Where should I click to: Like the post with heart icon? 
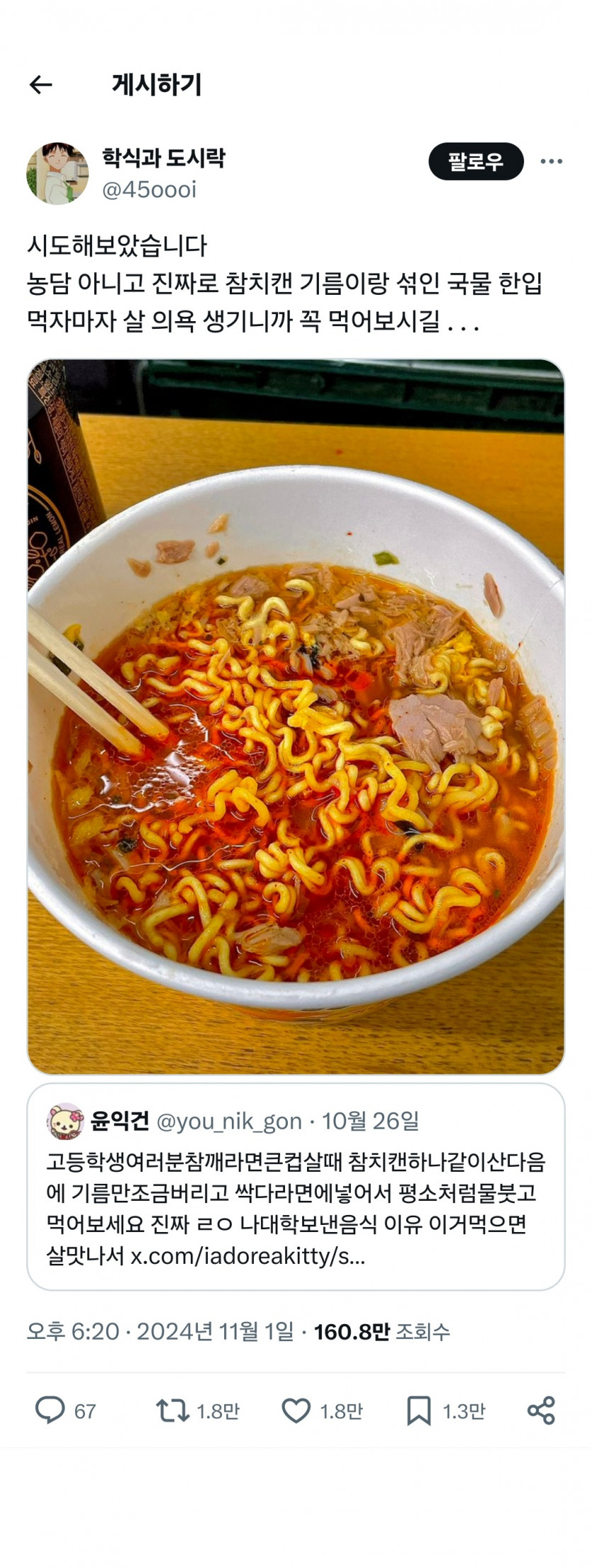pos(296,1411)
